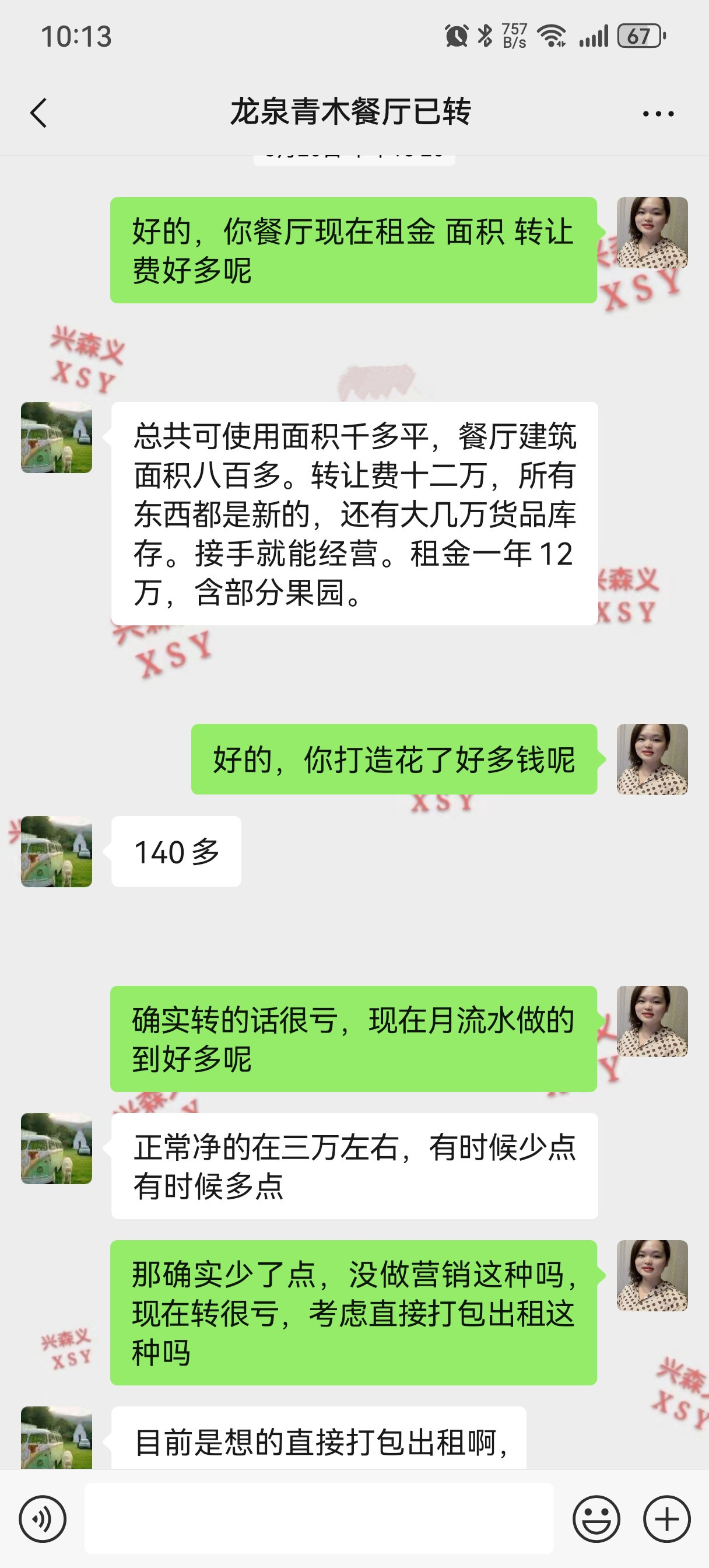Go back from the chat
The width and height of the screenshot is (709, 1568).
pyautogui.click(x=38, y=113)
